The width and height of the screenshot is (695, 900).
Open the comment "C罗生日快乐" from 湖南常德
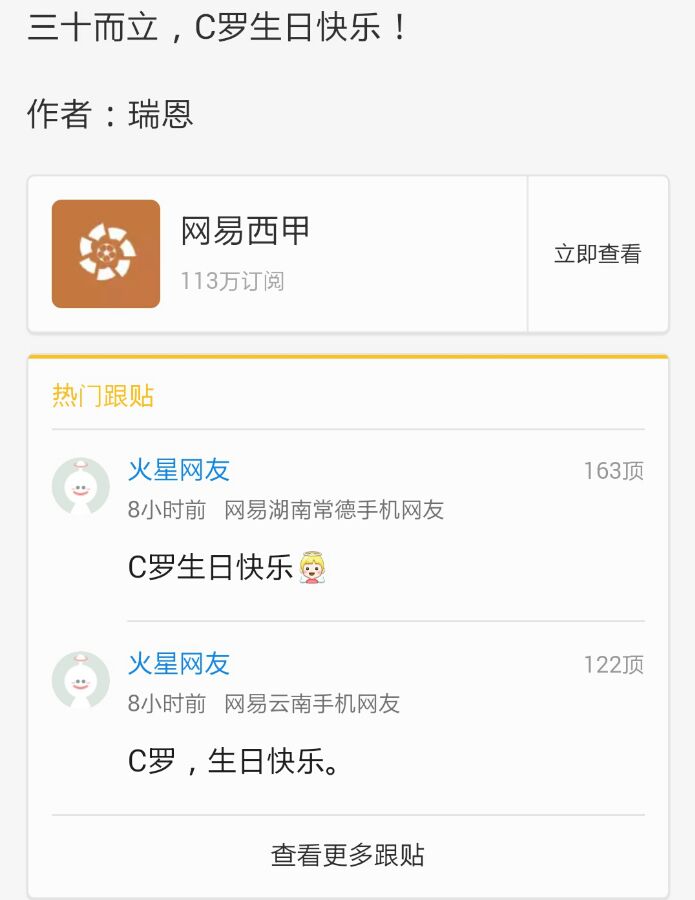pos(227,568)
